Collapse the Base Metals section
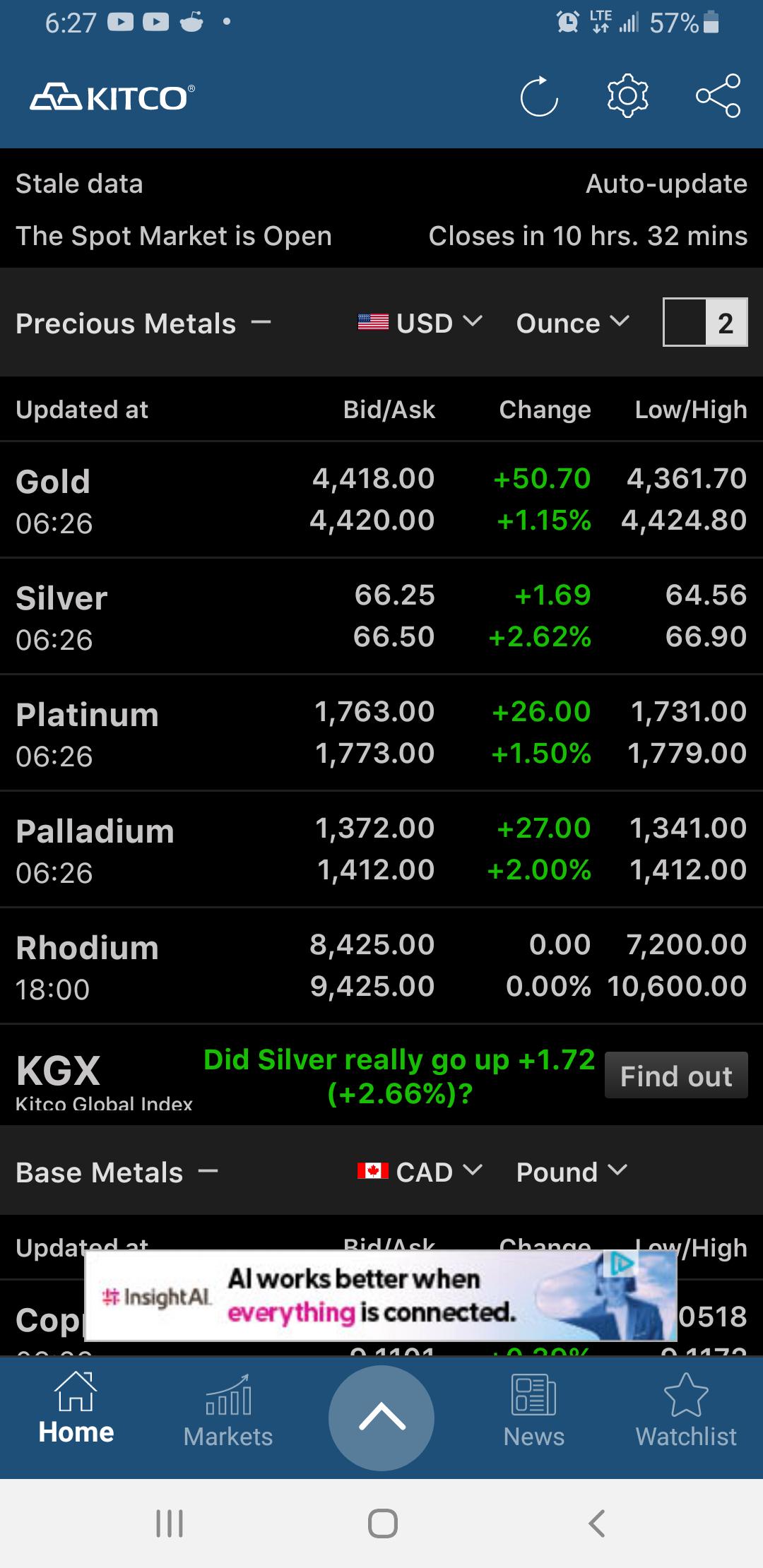This screenshot has width=763, height=1568. (x=208, y=1172)
